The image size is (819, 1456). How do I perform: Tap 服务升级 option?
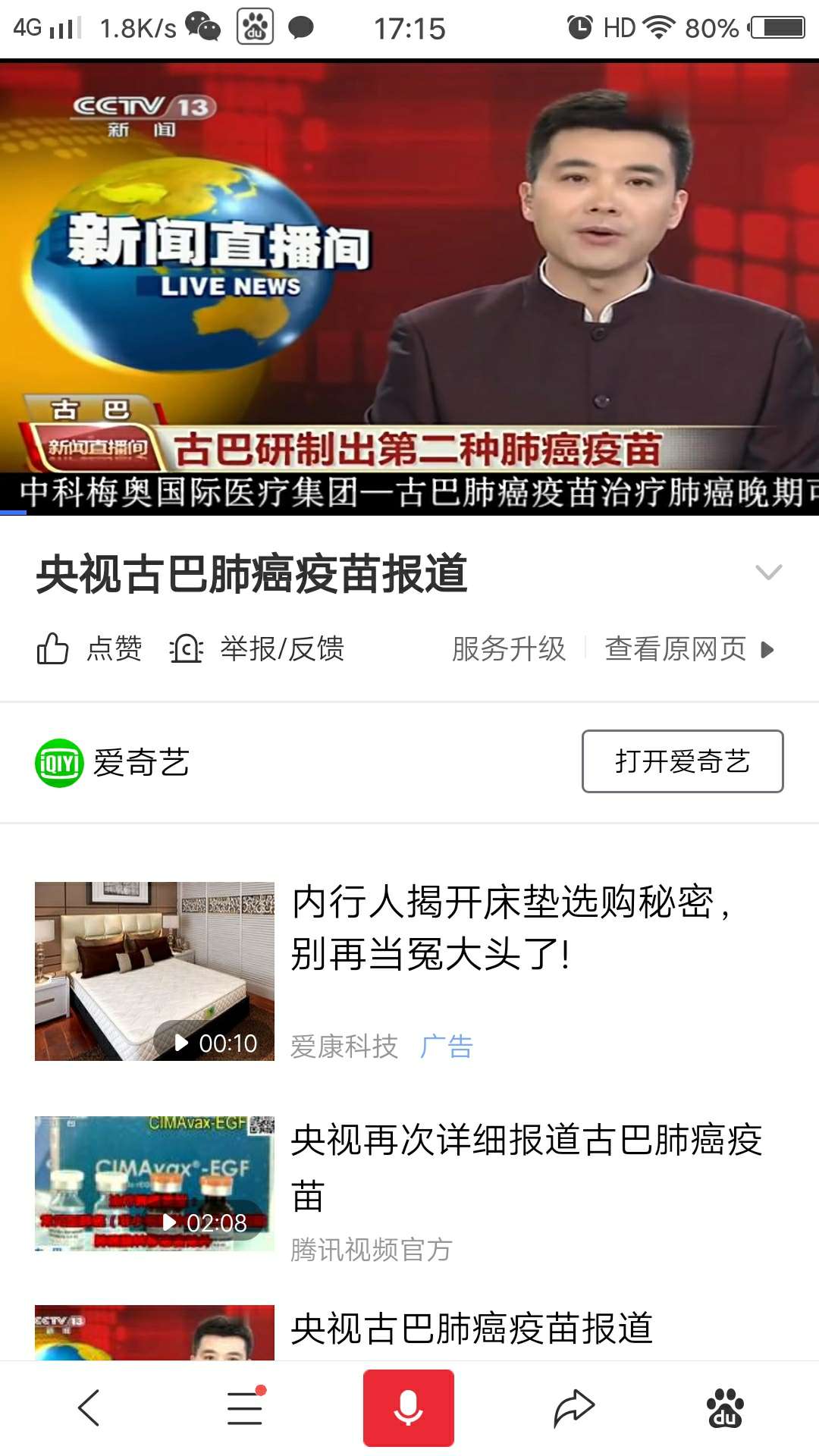click(x=508, y=648)
